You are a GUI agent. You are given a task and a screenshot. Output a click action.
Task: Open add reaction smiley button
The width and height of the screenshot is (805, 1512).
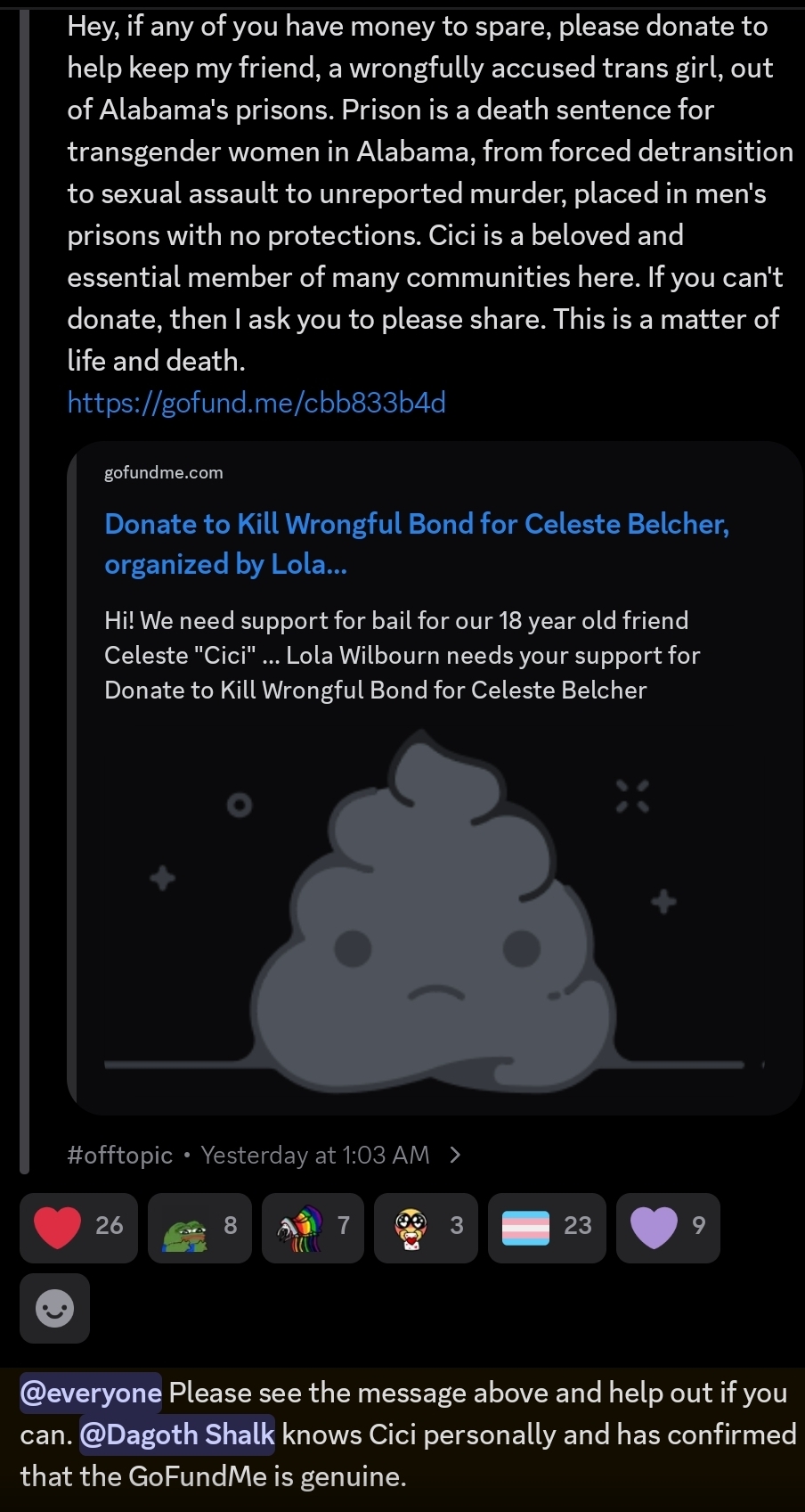(54, 1308)
